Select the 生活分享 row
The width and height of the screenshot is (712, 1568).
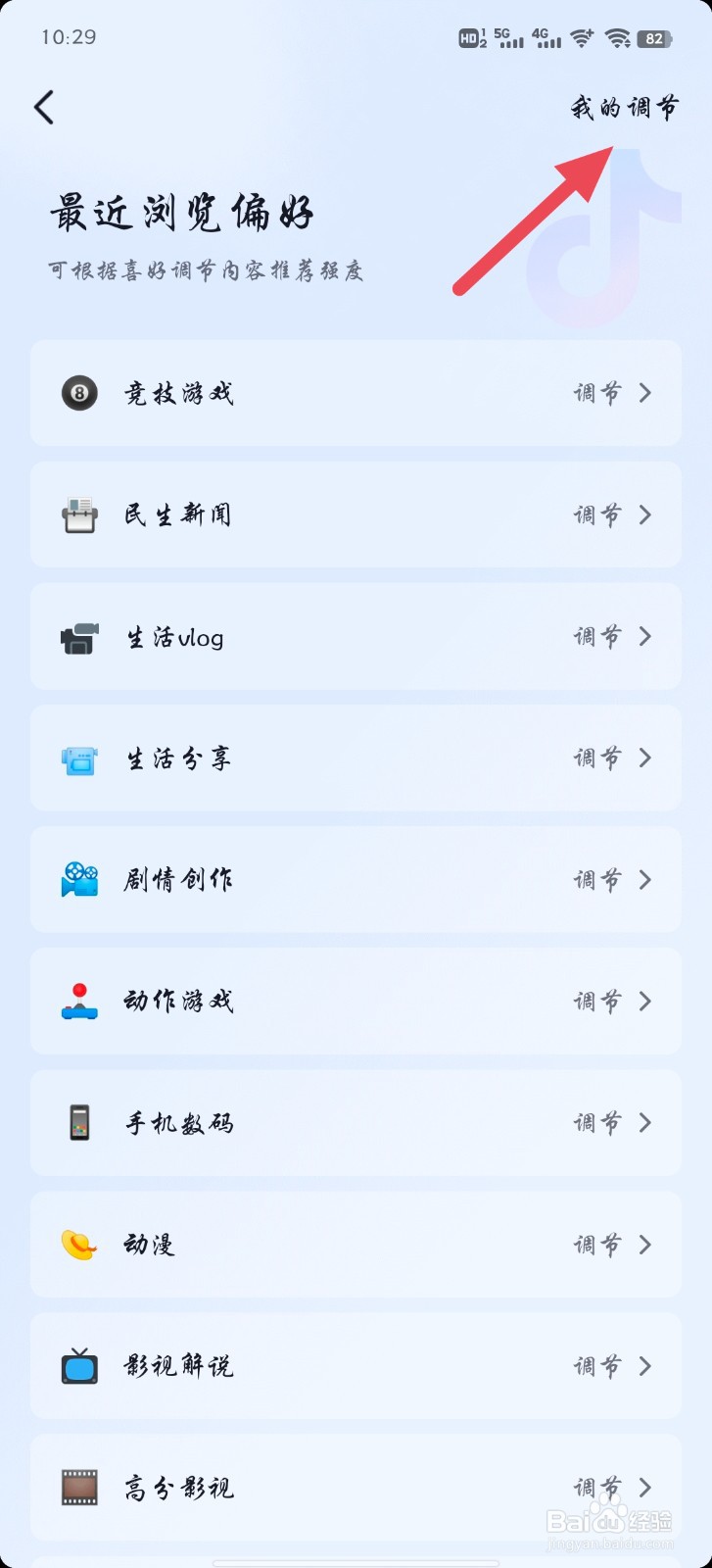[x=356, y=758]
